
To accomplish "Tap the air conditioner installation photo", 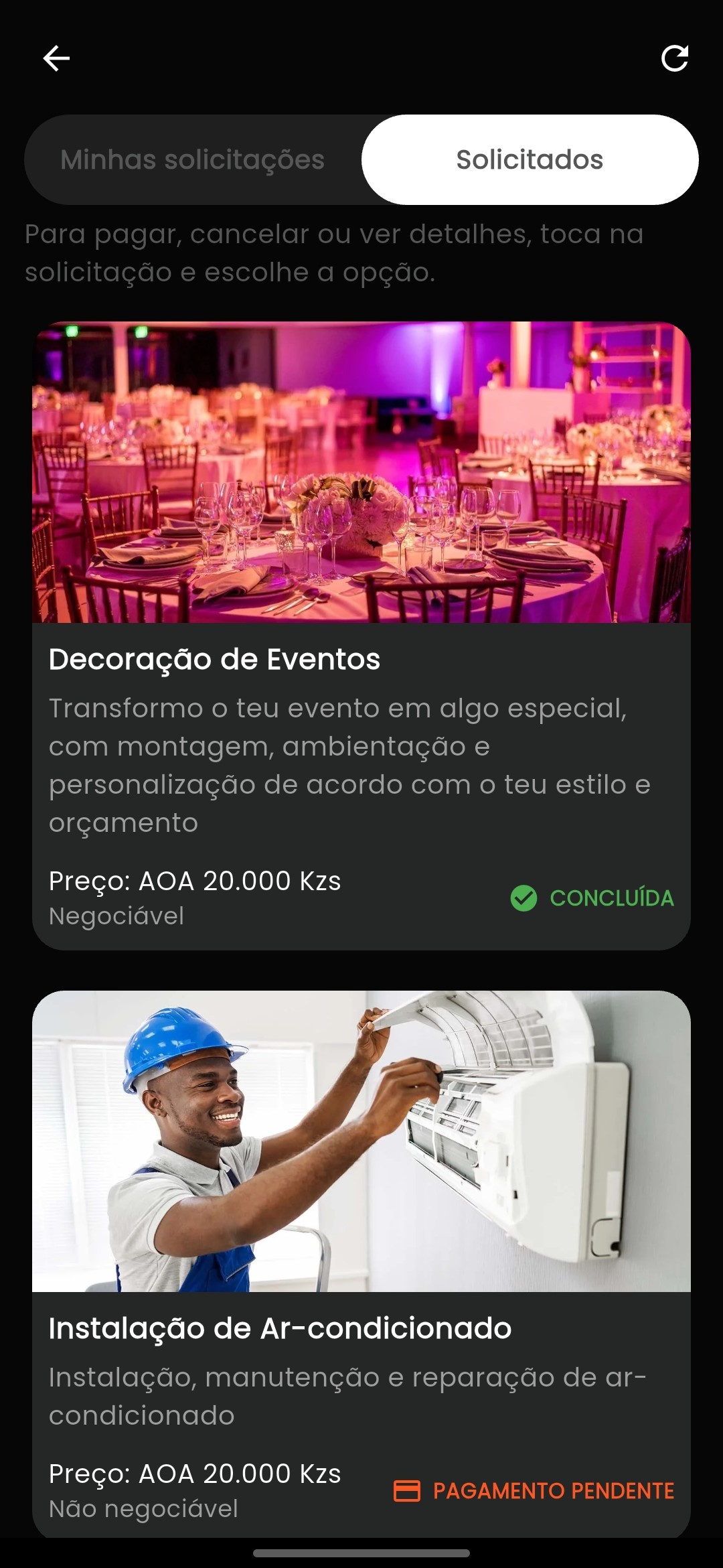I will click(361, 1145).
